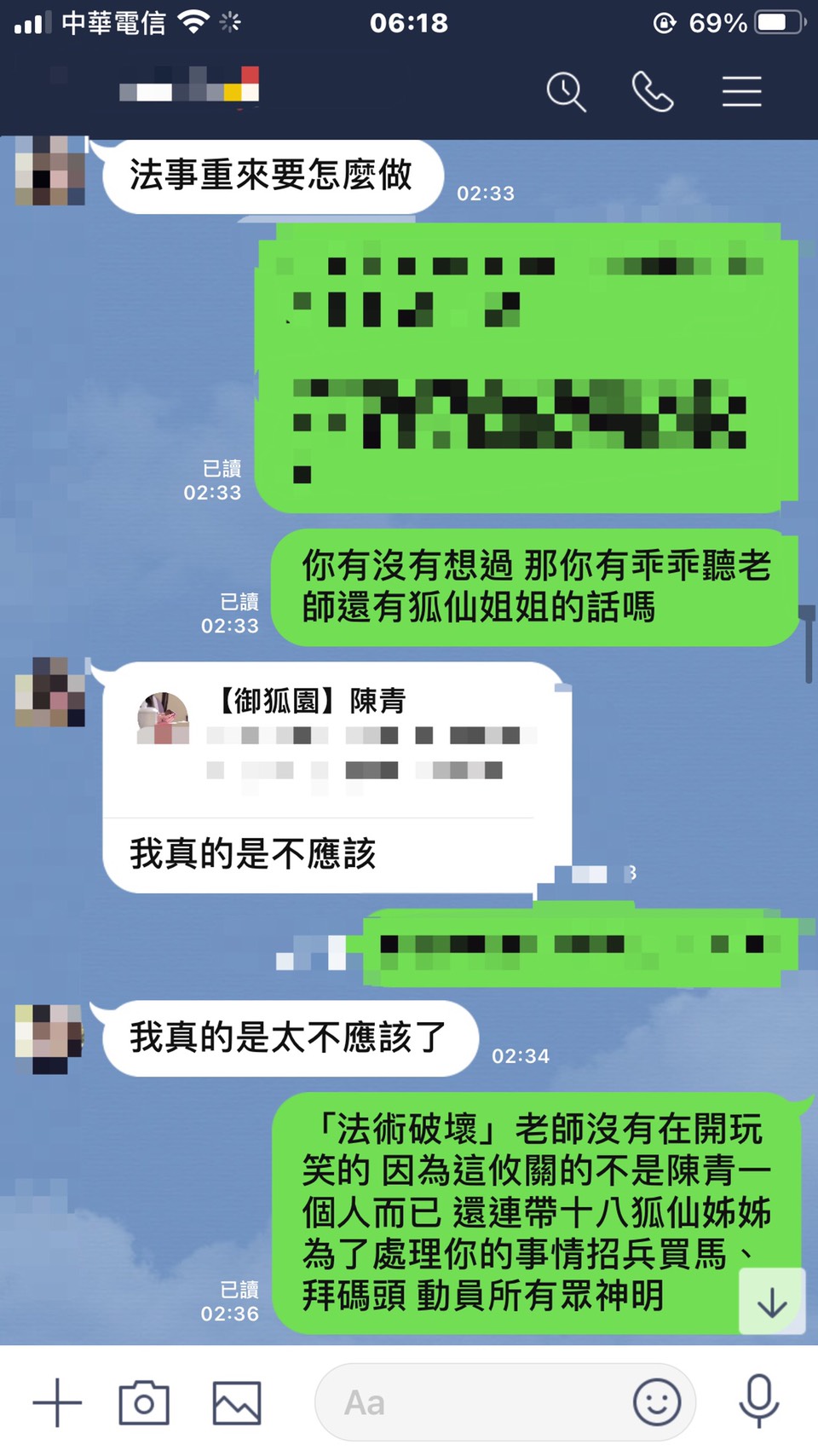Open the chat menu

741,91
